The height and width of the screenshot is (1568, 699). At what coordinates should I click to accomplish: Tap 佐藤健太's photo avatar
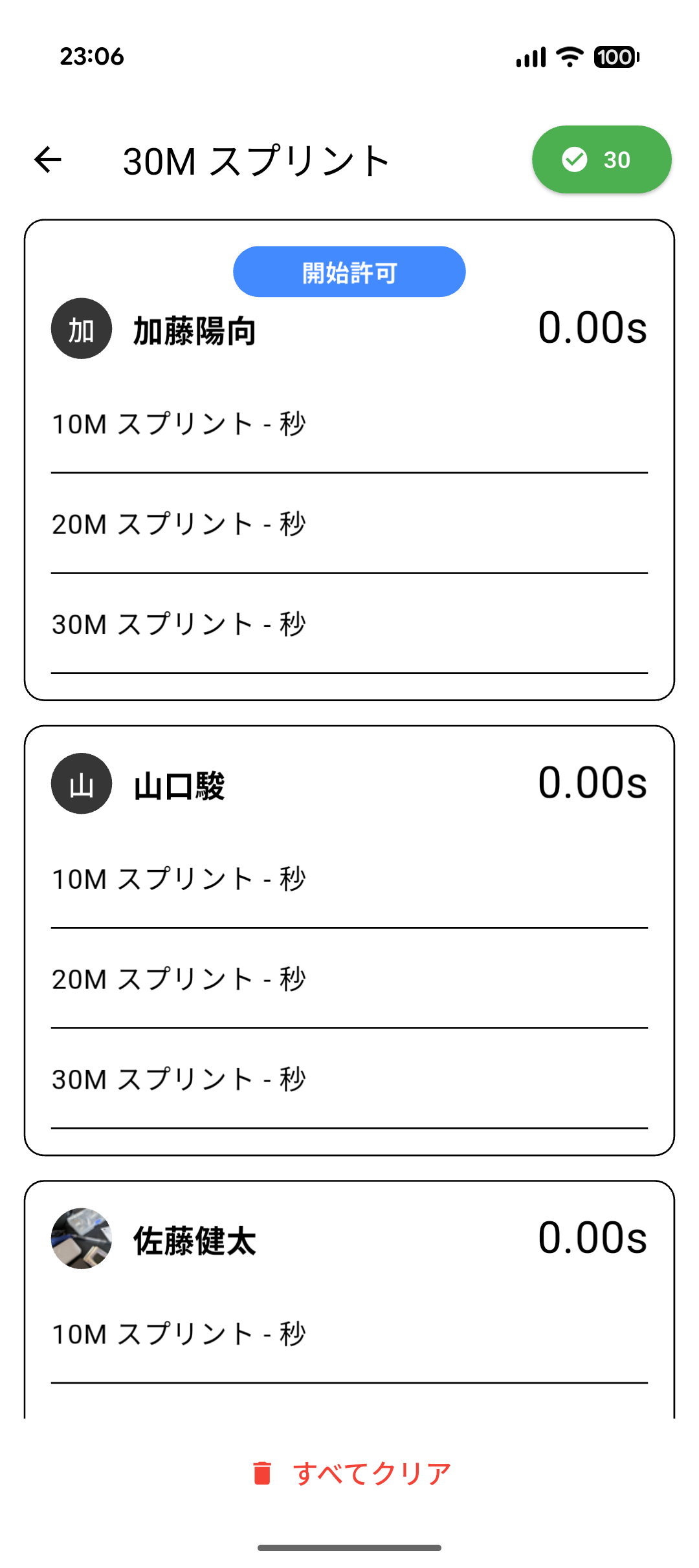tap(82, 1237)
